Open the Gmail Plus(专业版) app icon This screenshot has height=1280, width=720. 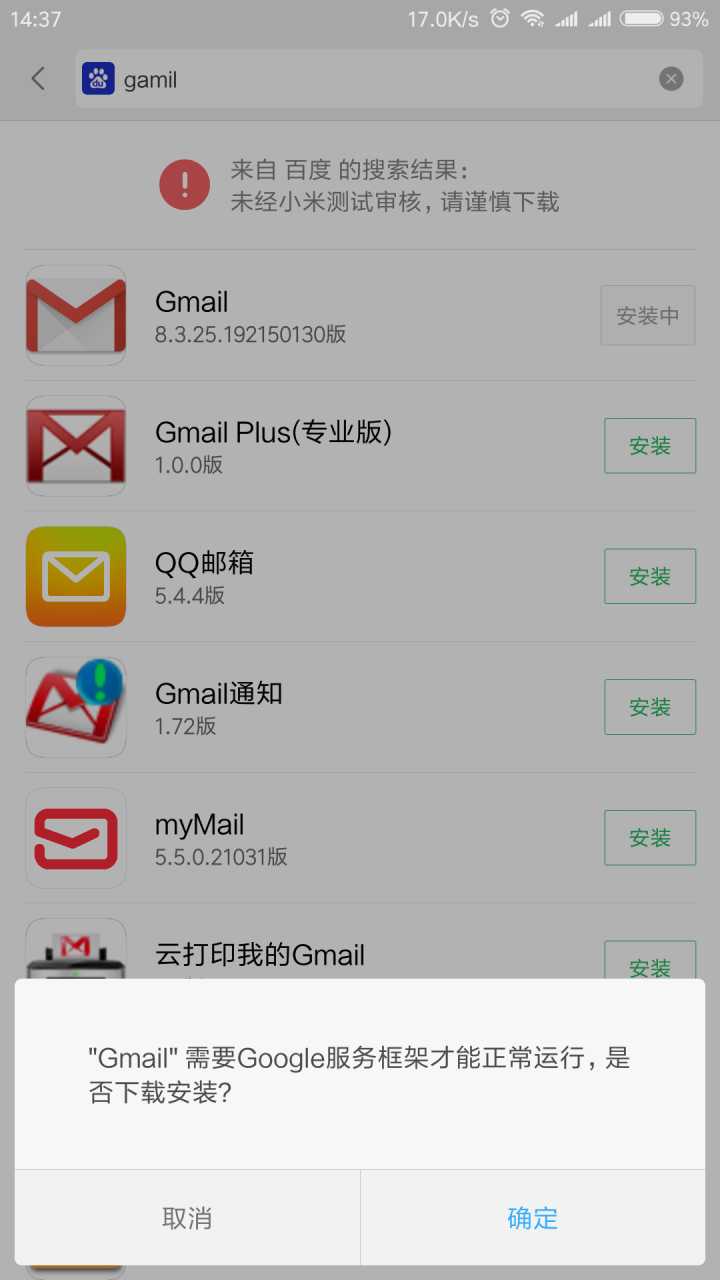75,446
